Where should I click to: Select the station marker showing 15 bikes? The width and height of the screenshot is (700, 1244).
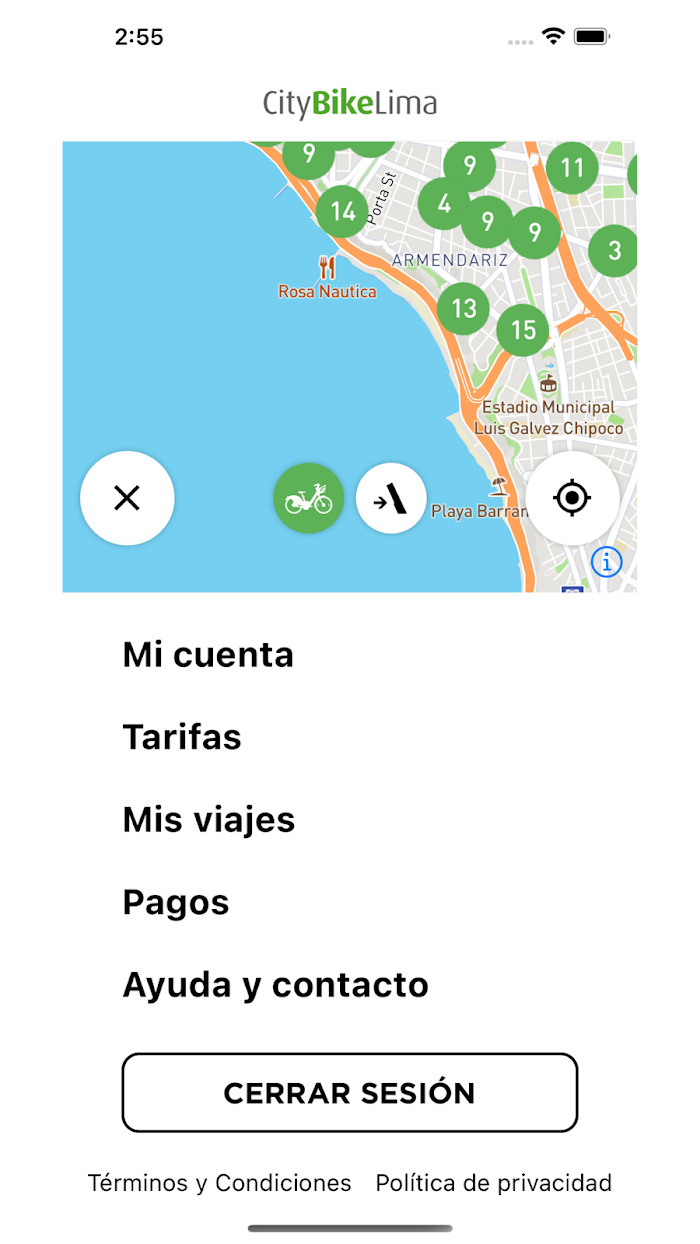click(523, 329)
